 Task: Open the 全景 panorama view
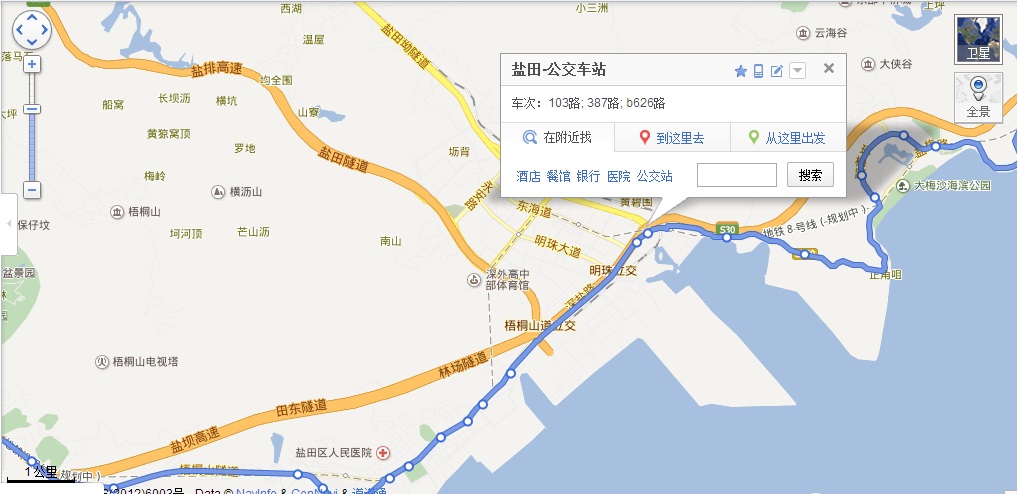pos(977,97)
